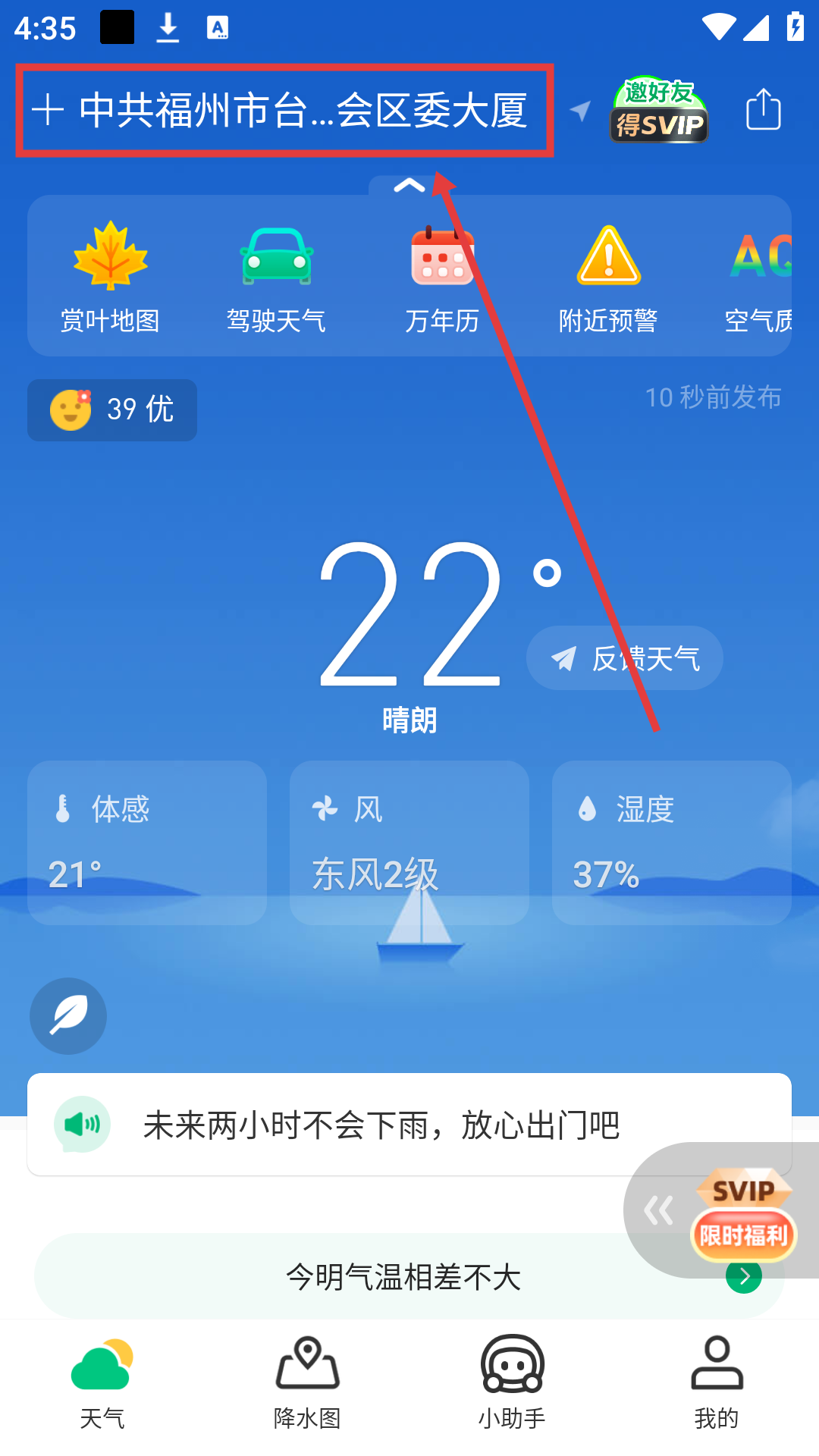Play the voice forecast speaker icon
Screen dimensions: 819x1456
coord(82,1125)
